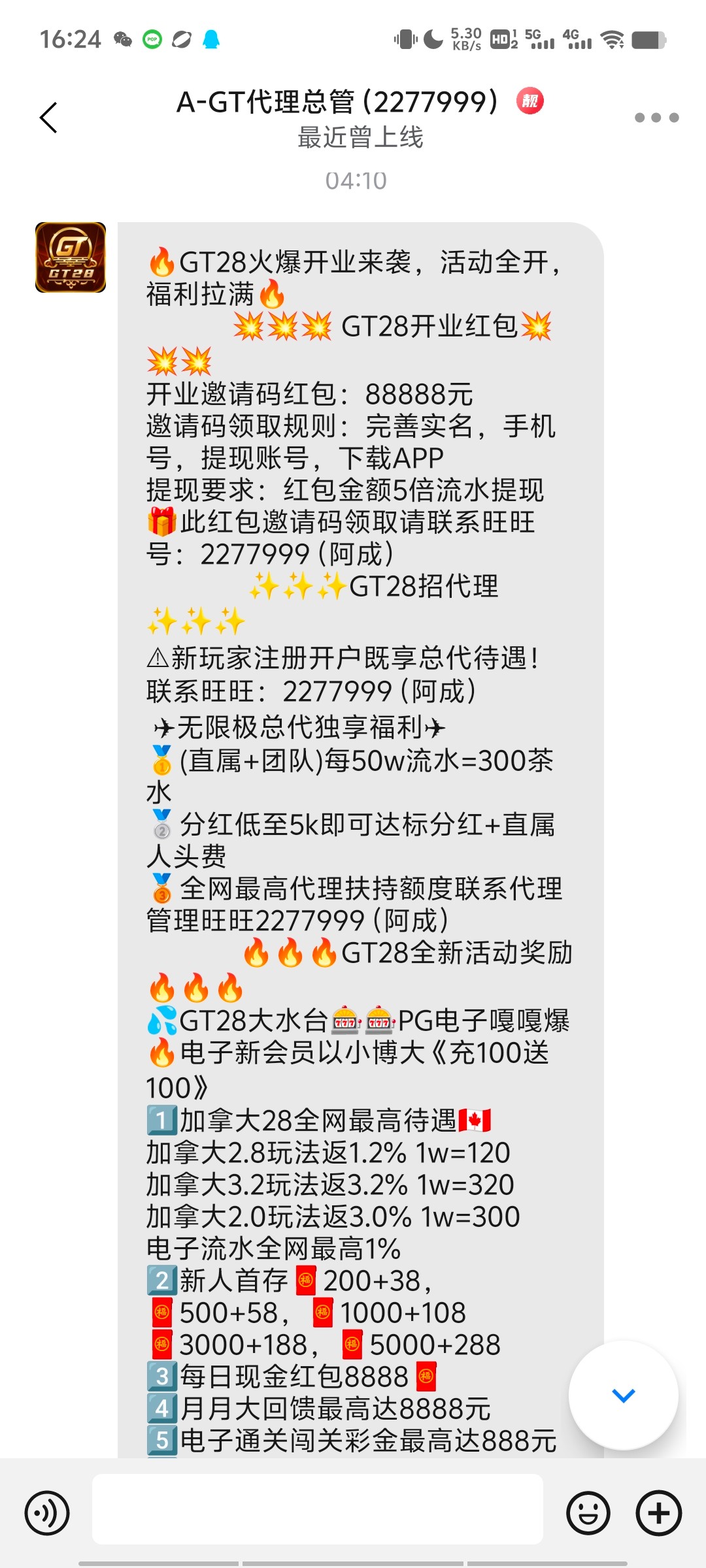Screen dimensions: 706x1568
Task: Tap the GT28 sender avatar
Action: pyautogui.click(x=71, y=257)
